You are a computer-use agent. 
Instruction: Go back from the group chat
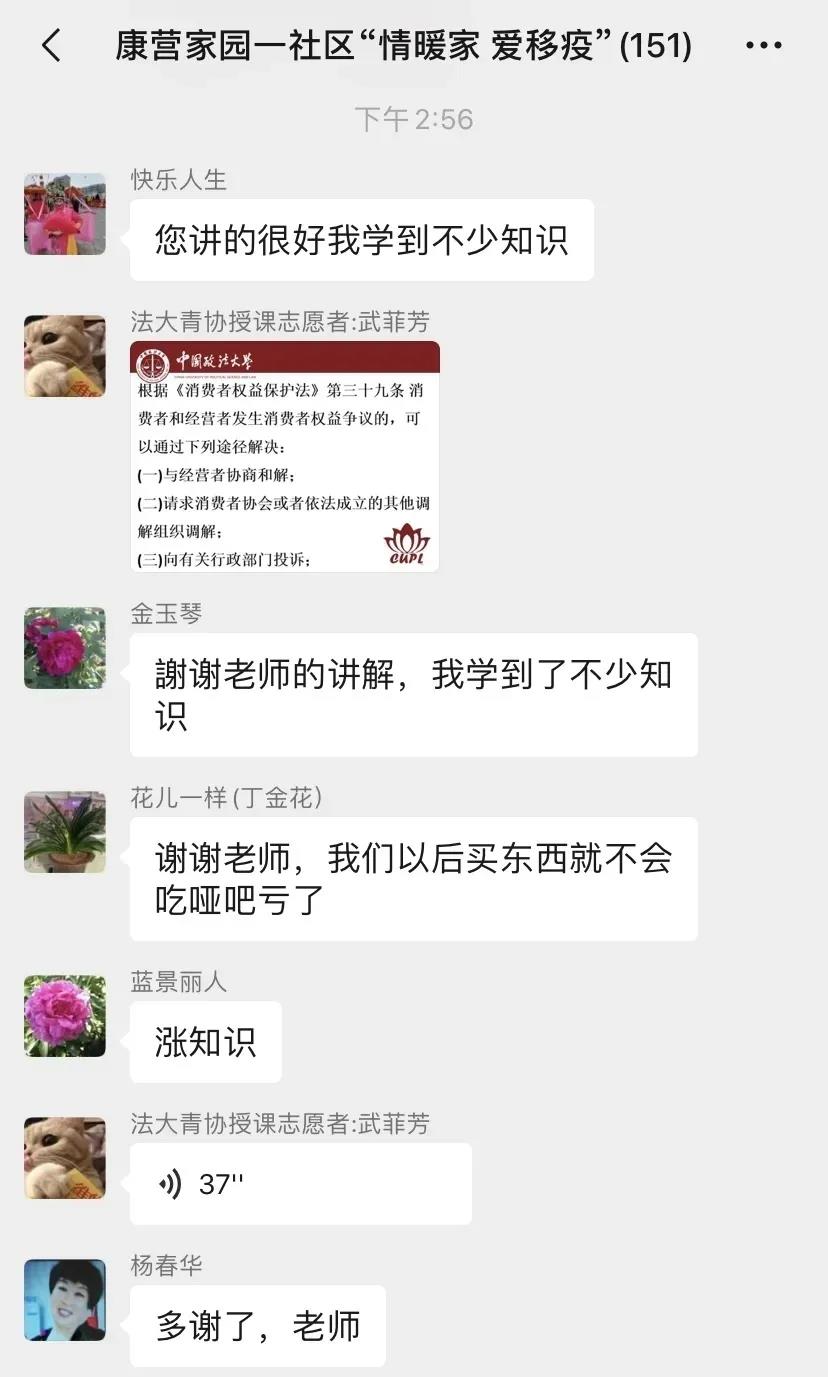(x=51, y=45)
